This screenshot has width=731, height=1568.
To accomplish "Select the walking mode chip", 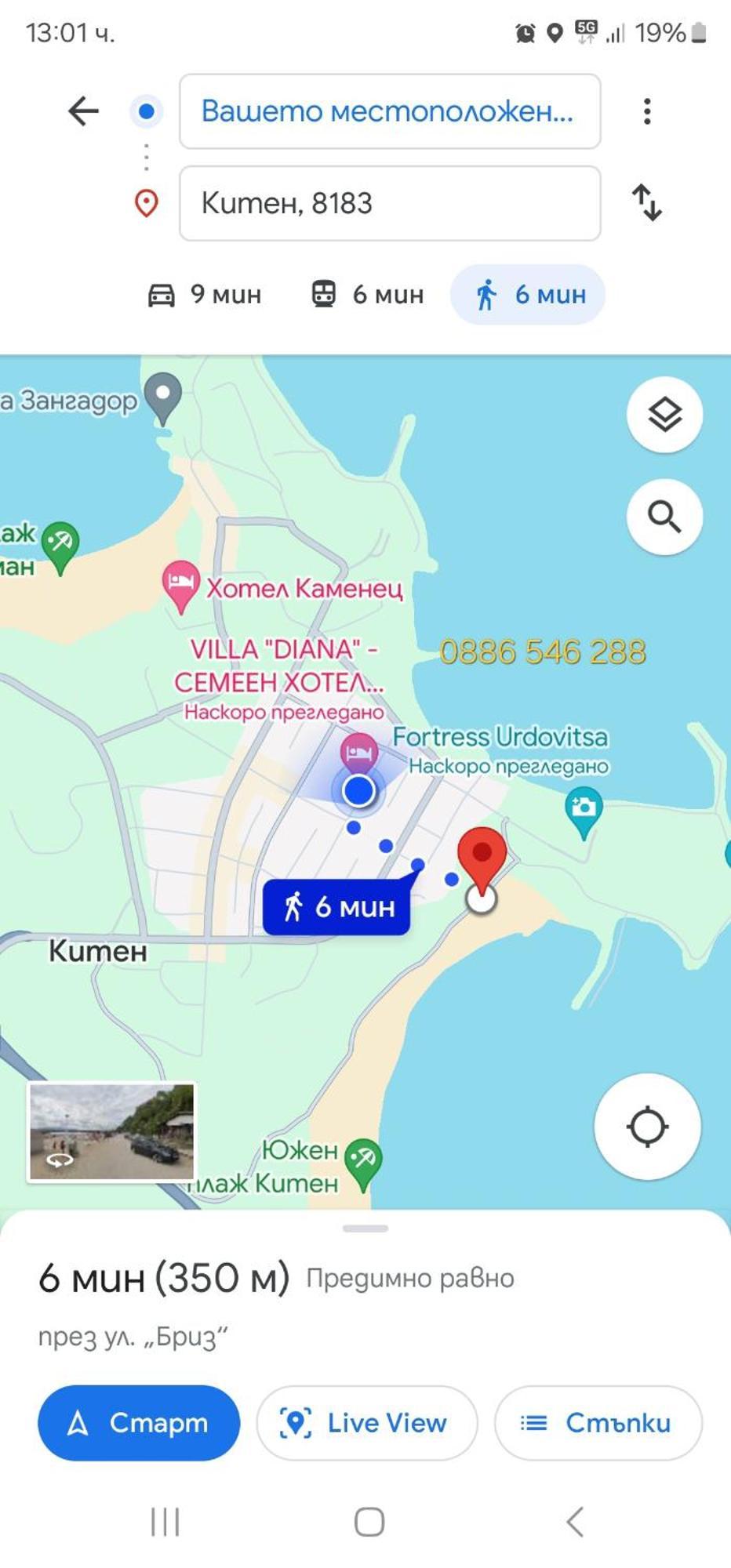I will pyautogui.click(x=528, y=295).
